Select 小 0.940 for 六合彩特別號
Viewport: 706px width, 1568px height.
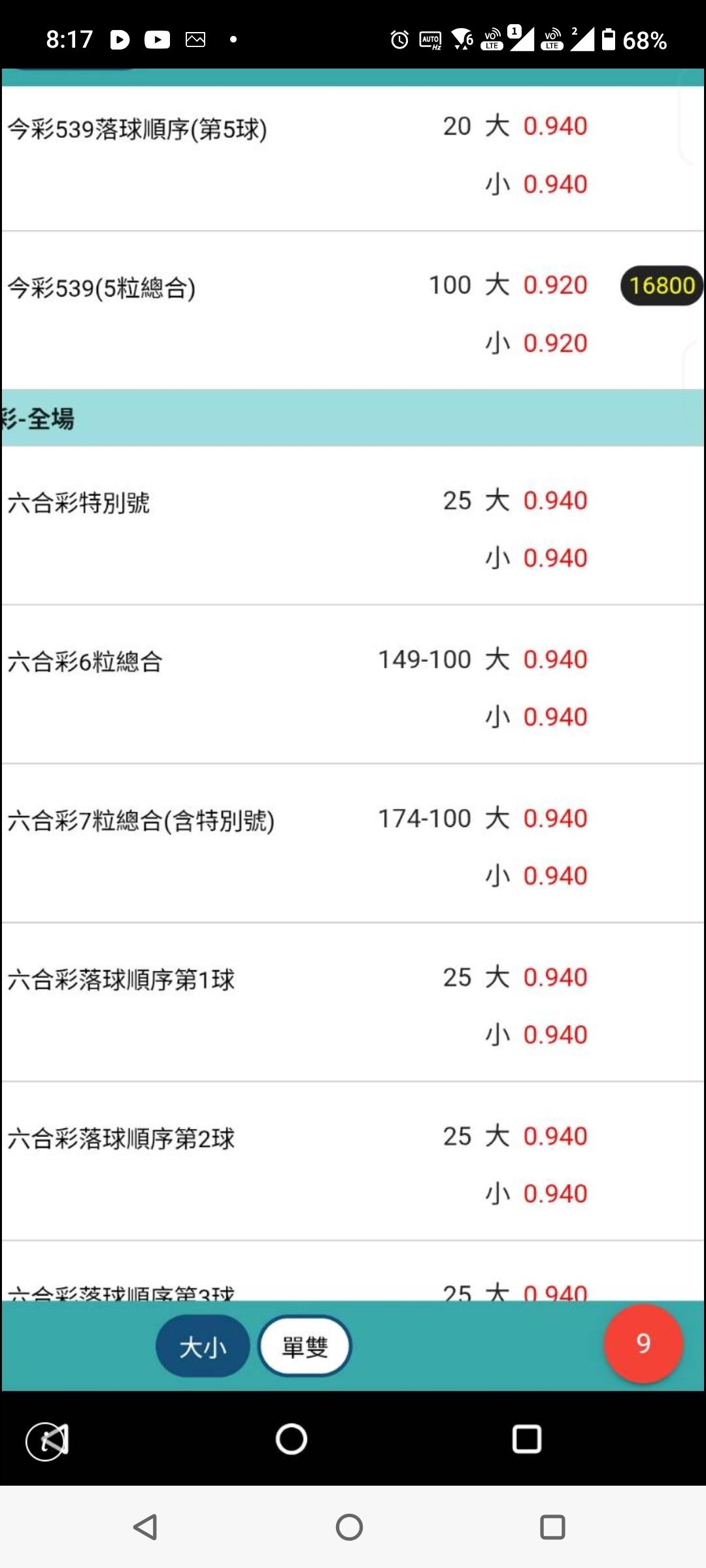click(536, 558)
